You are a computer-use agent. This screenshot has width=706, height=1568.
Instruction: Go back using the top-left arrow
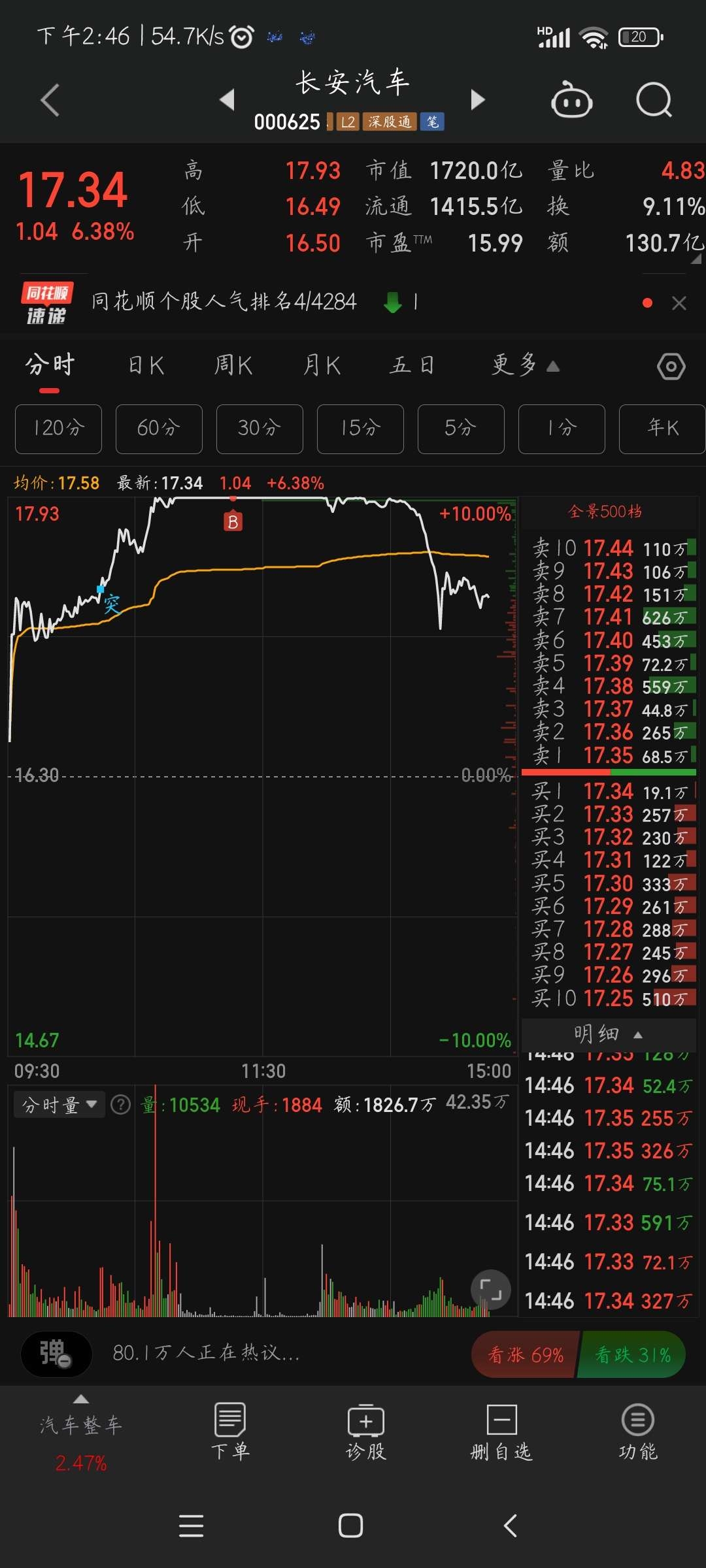pyautogui.click(x=50, y=100)
